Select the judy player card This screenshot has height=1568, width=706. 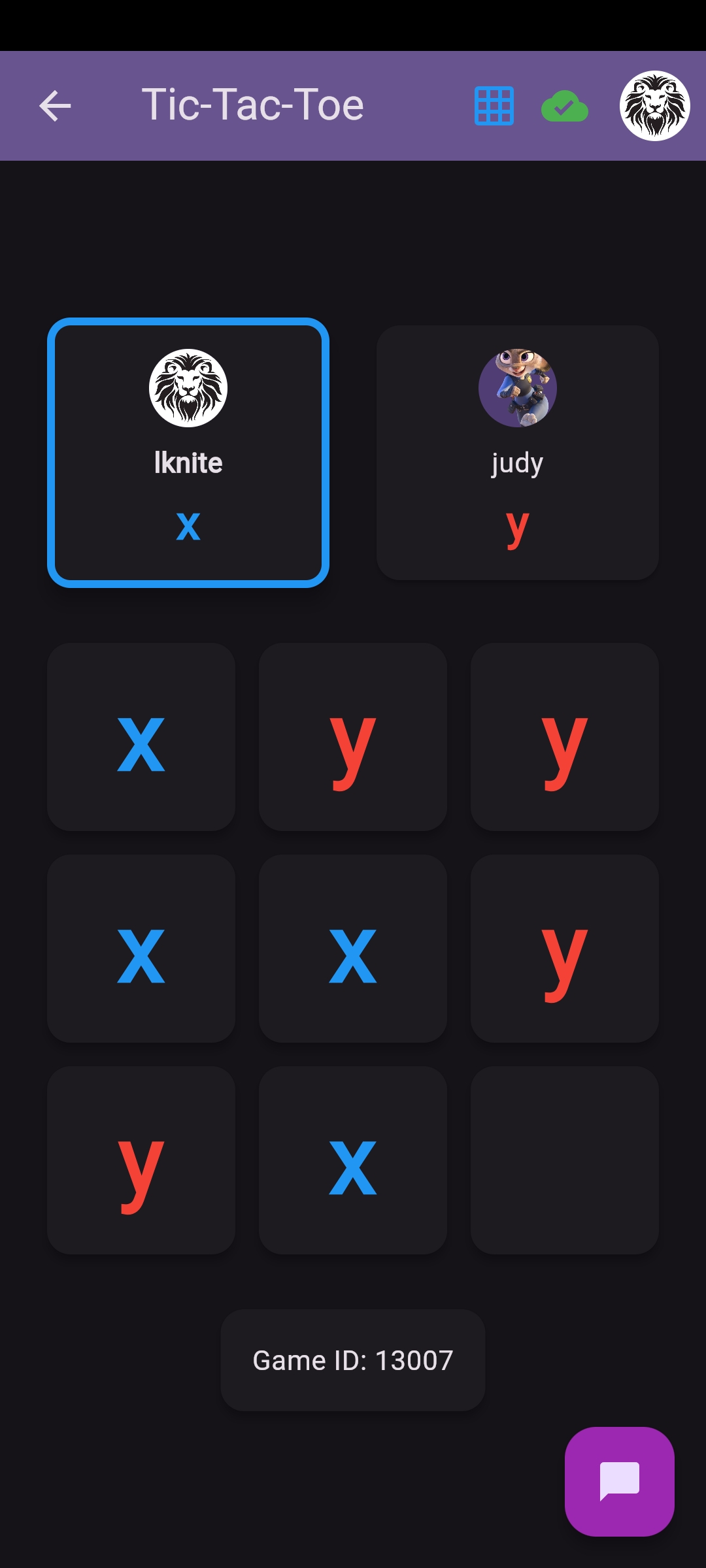point(517,453)
